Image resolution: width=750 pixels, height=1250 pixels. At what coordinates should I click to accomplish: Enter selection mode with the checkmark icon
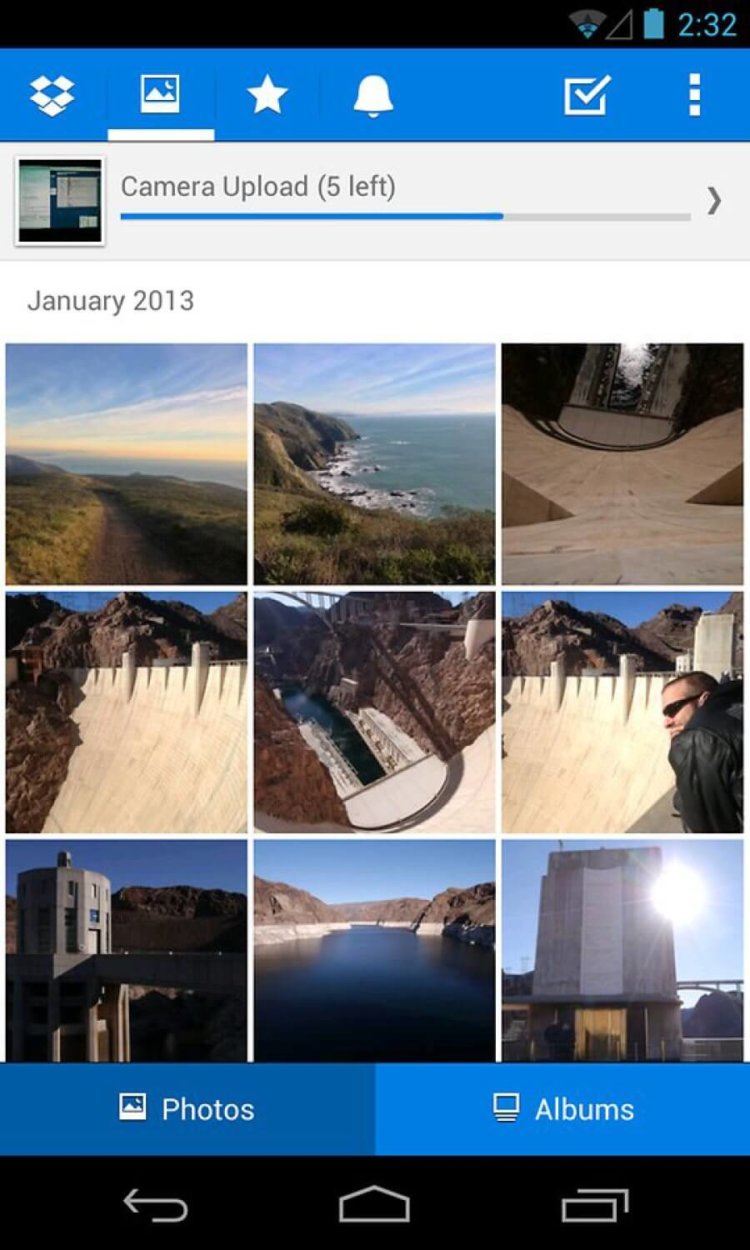tap(589, 95)
